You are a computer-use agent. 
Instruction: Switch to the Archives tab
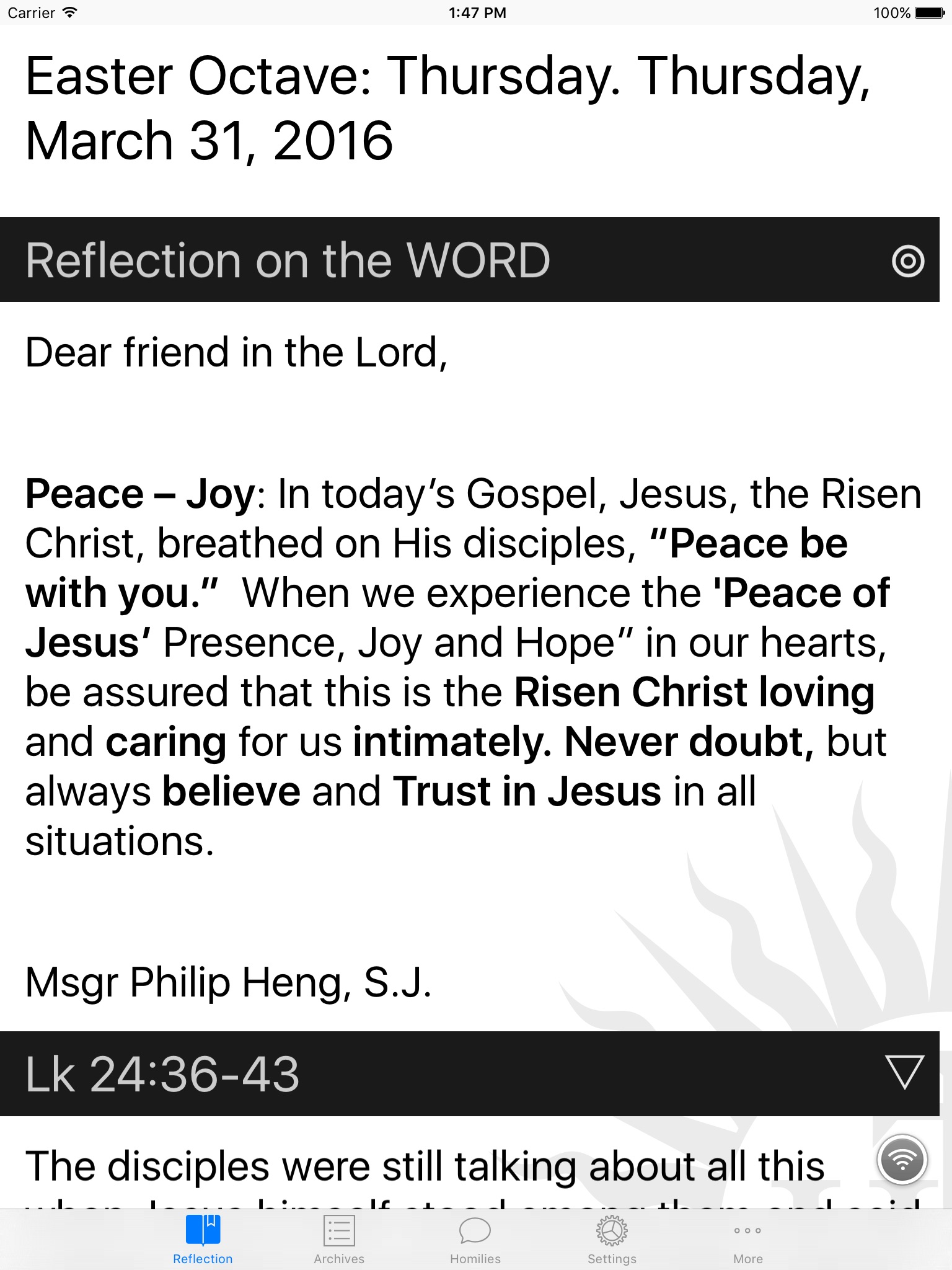(x=339, y=1238)
